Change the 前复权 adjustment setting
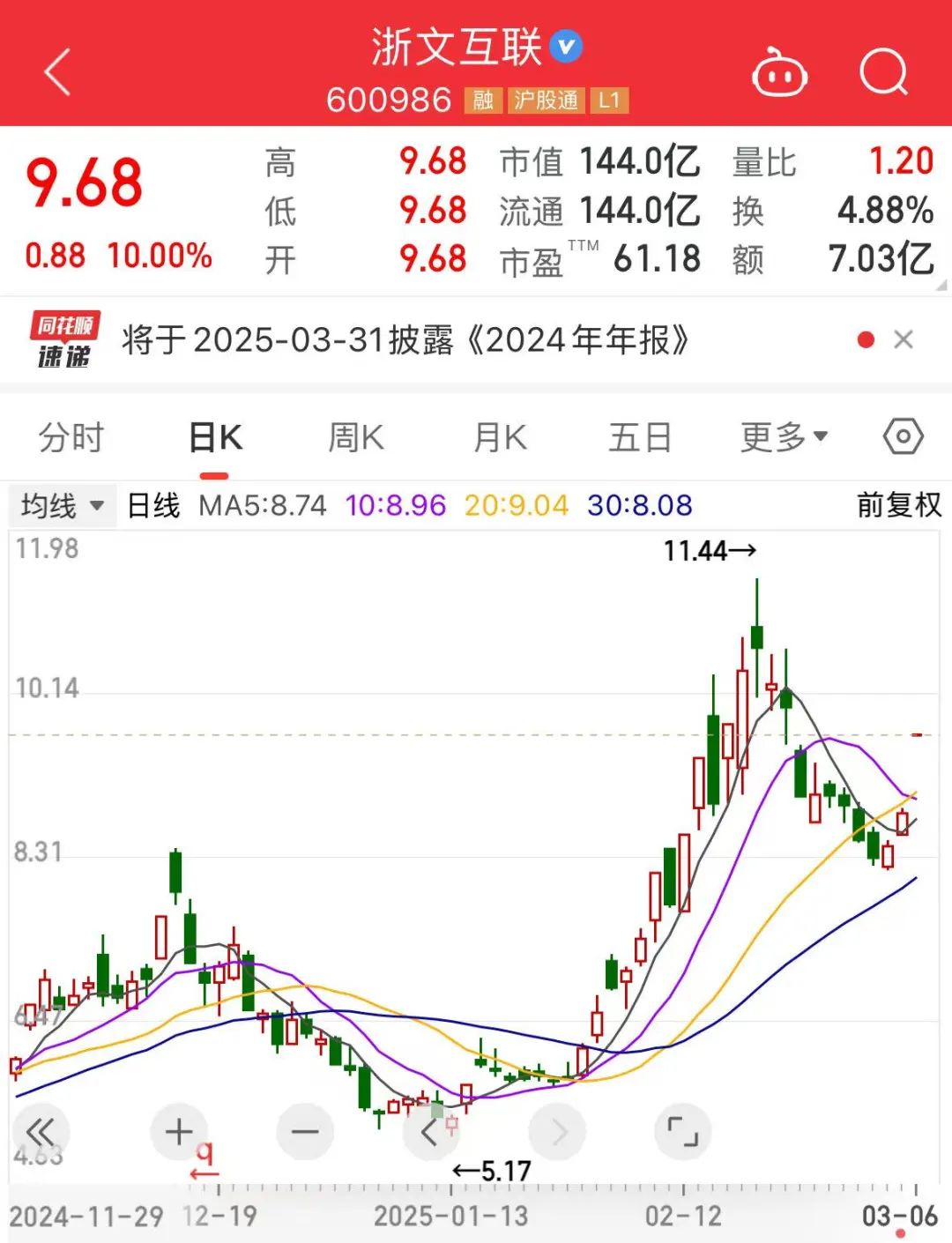This screenshot has height=1243, width=952. point(898,505)
